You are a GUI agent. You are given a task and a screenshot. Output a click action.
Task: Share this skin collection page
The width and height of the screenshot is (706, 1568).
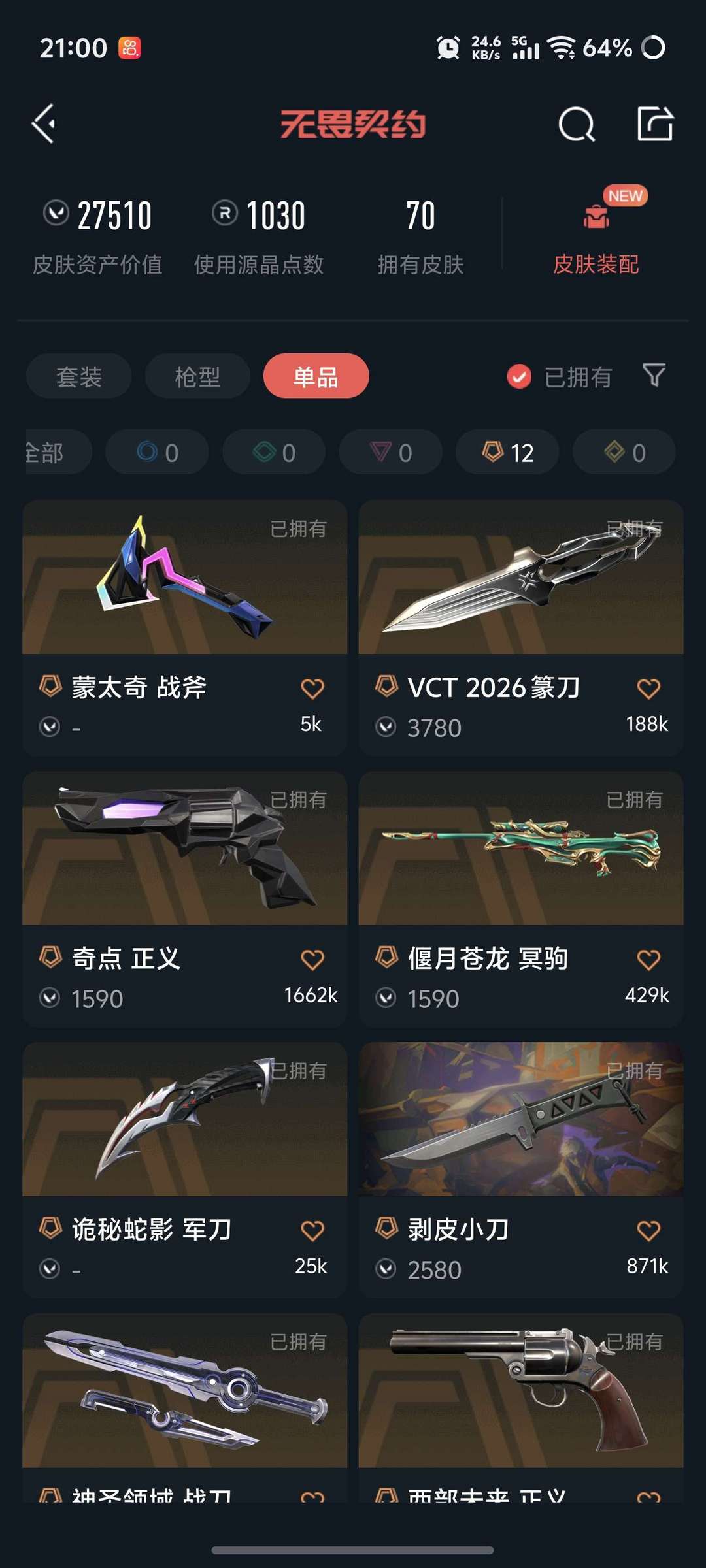(655, 123)
